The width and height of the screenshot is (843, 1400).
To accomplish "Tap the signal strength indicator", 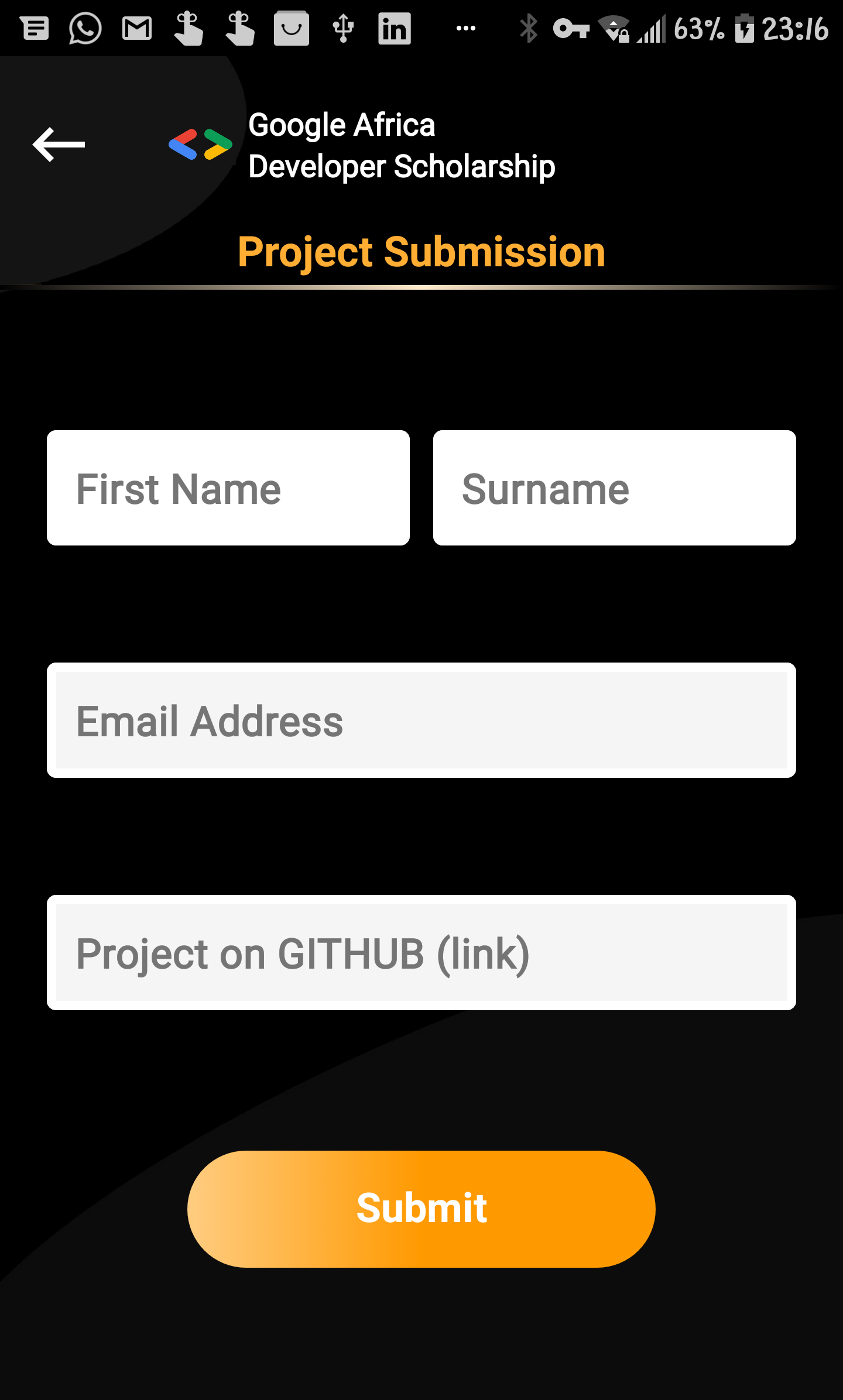I will point(653,29).
